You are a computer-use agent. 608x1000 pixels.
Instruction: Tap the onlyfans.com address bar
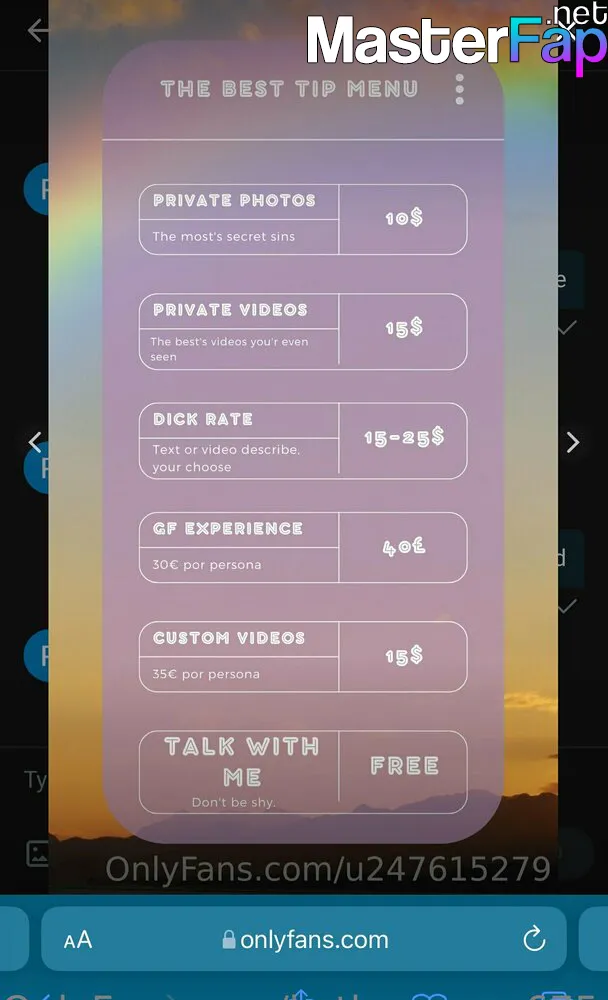(x=305, y=940)
